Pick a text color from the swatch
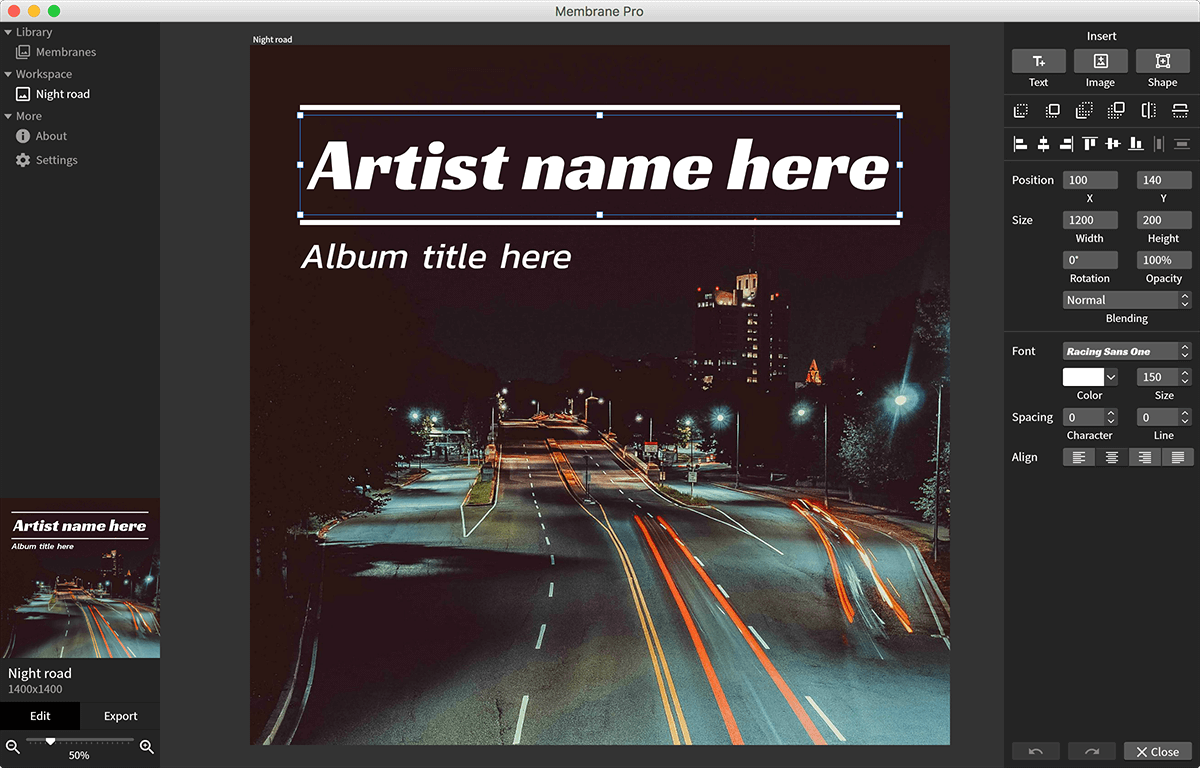The width and height of the screenshot is (1200, 768). [1083, 377]
